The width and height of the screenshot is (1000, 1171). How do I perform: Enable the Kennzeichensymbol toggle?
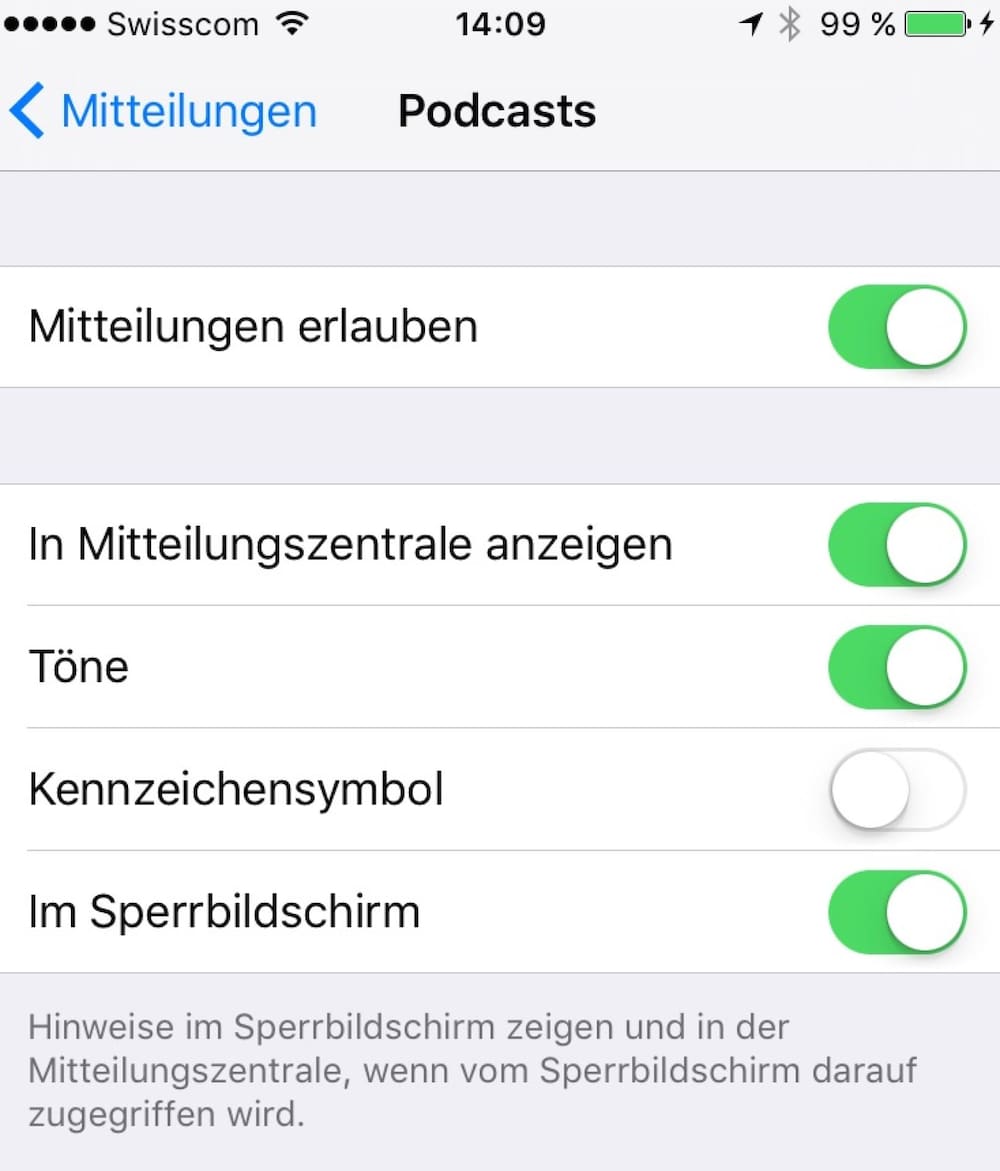click(x=897, y=789)
